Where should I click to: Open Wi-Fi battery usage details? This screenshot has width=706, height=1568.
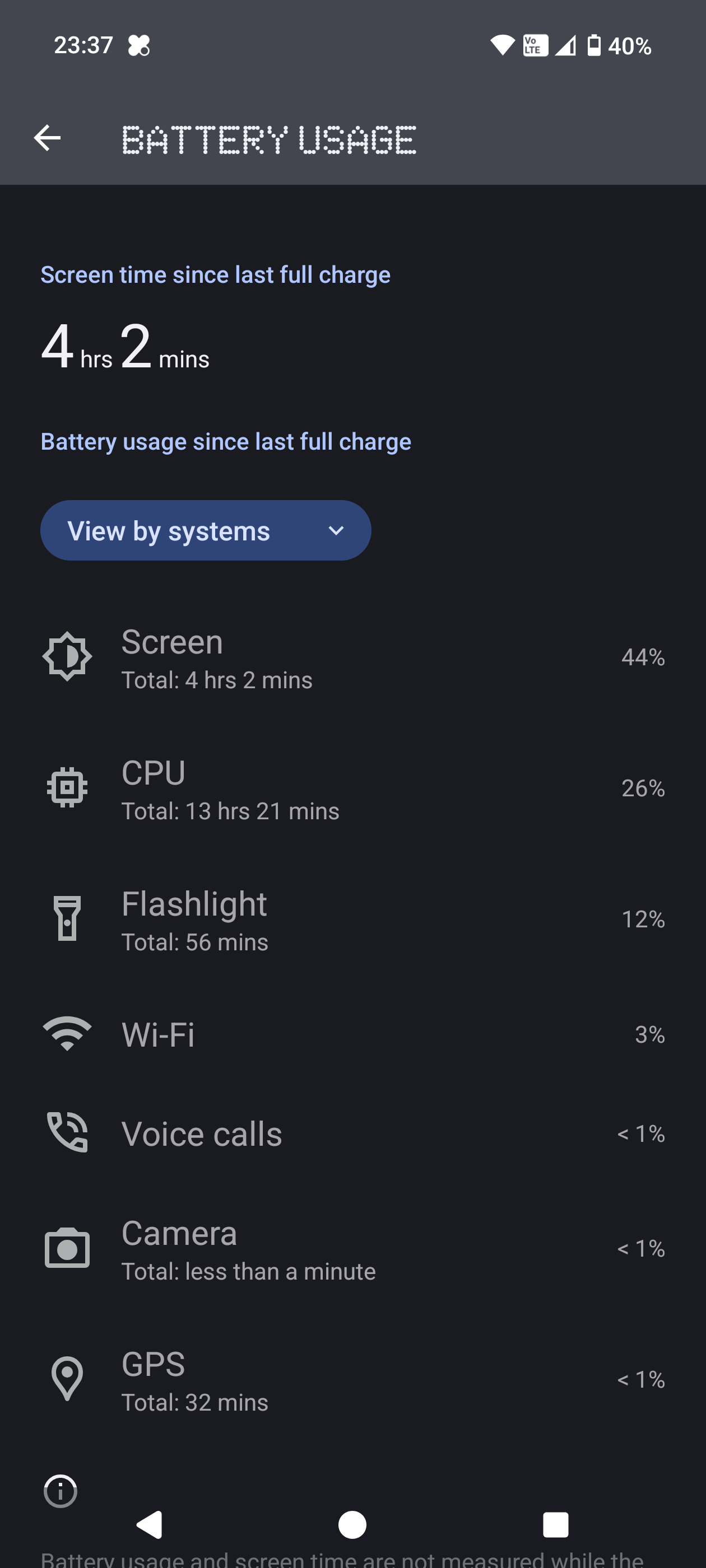tap(352, 1034)
